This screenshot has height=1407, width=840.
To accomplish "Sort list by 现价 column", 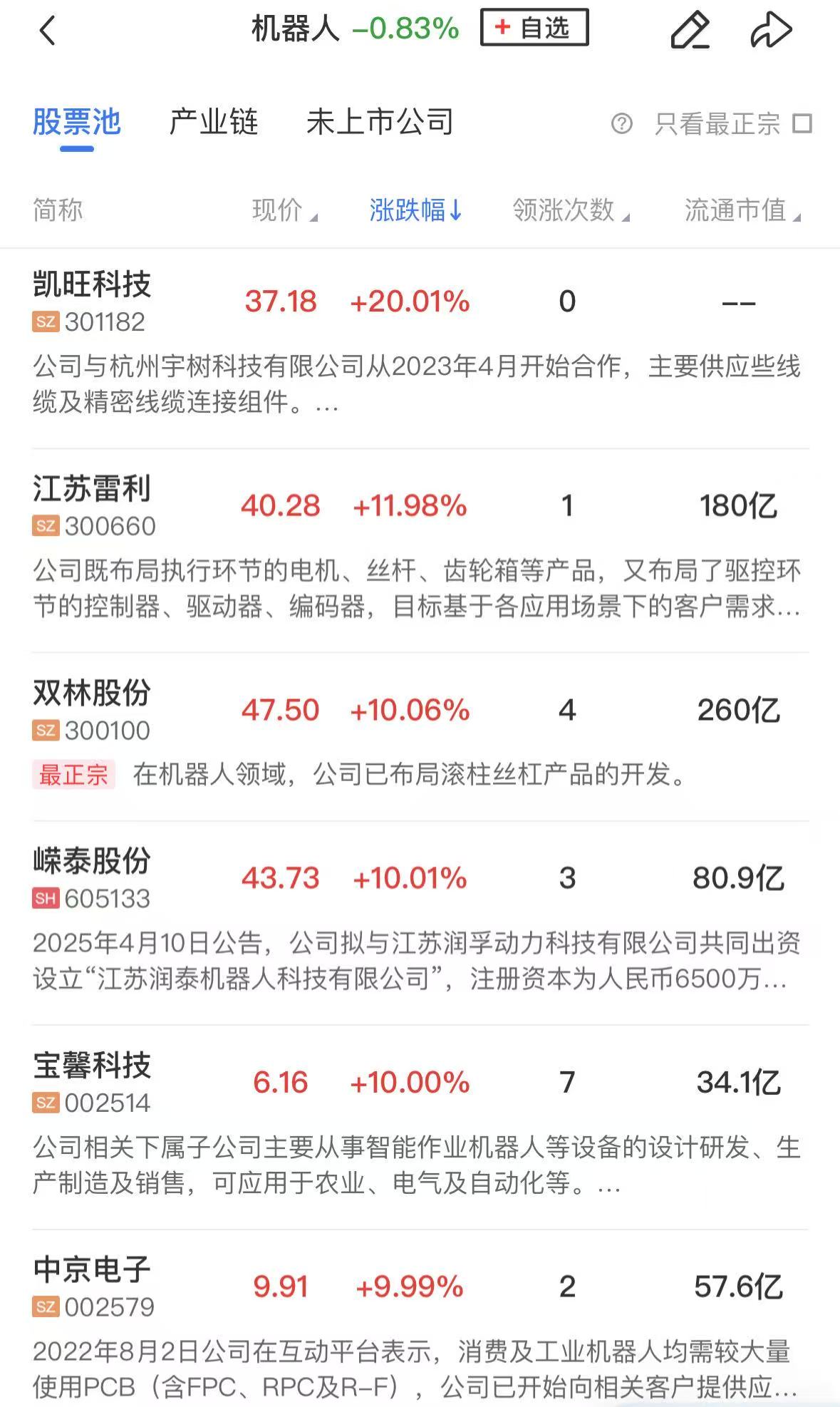I will click(x=284, y=210).
